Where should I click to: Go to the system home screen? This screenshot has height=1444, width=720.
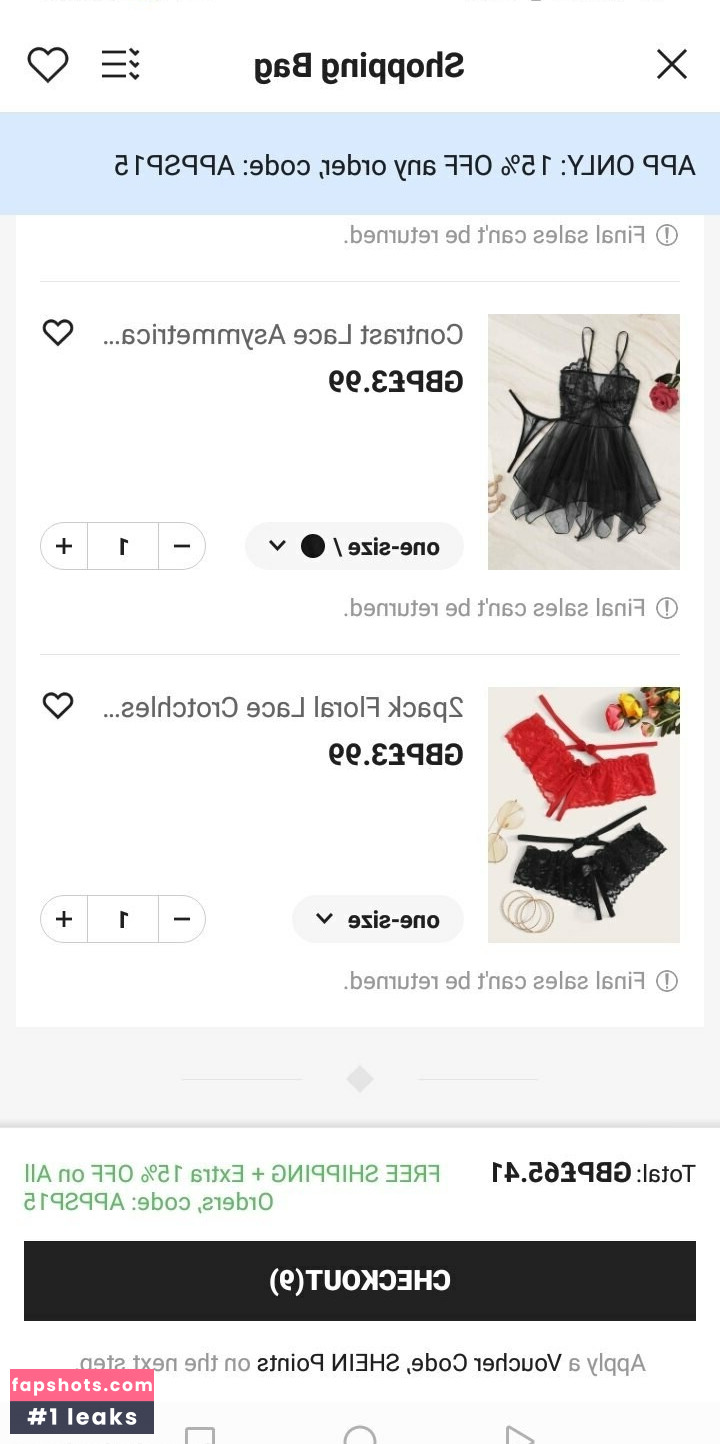360,1436
